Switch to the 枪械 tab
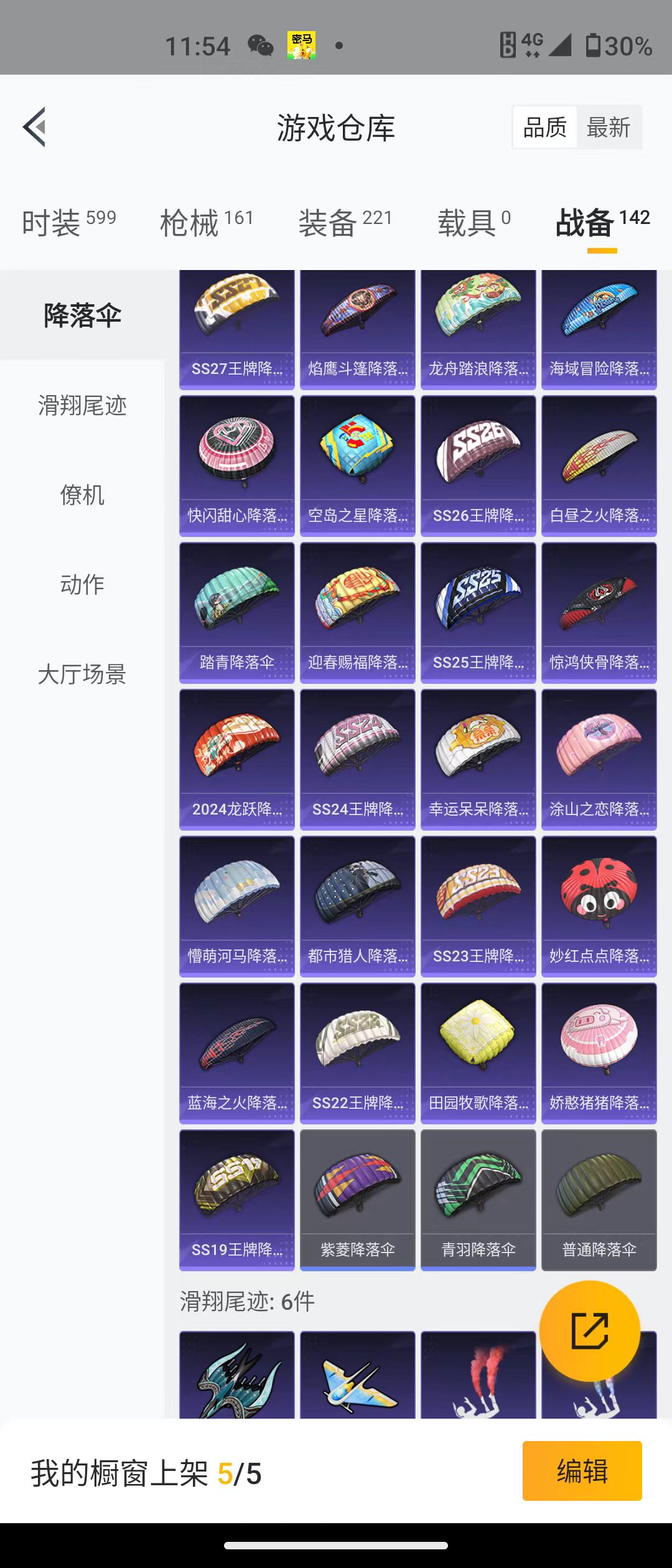The image size is (672, 1568). click(x=207, y=222)
